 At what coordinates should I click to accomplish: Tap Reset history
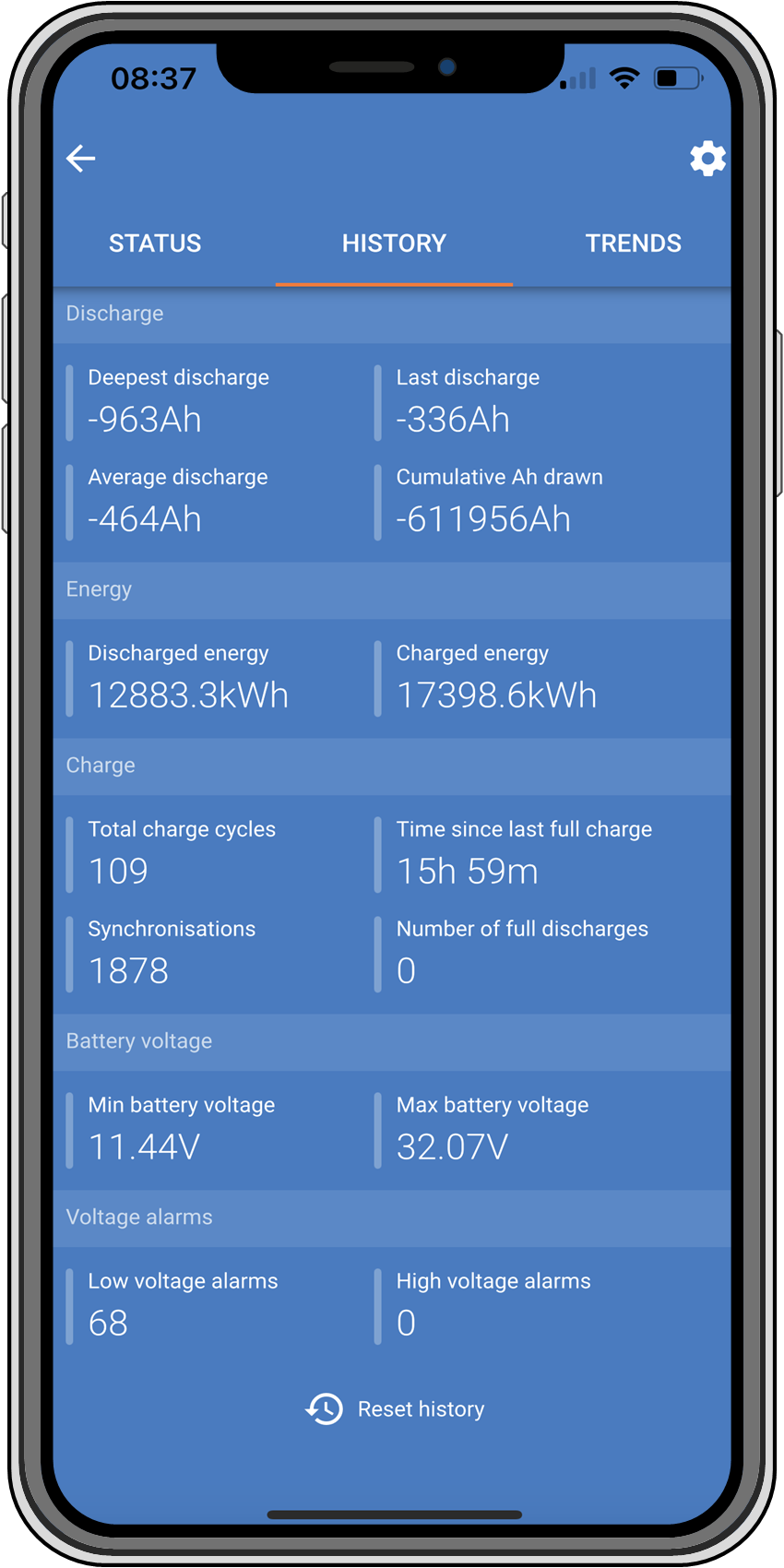pos(395,1409)
